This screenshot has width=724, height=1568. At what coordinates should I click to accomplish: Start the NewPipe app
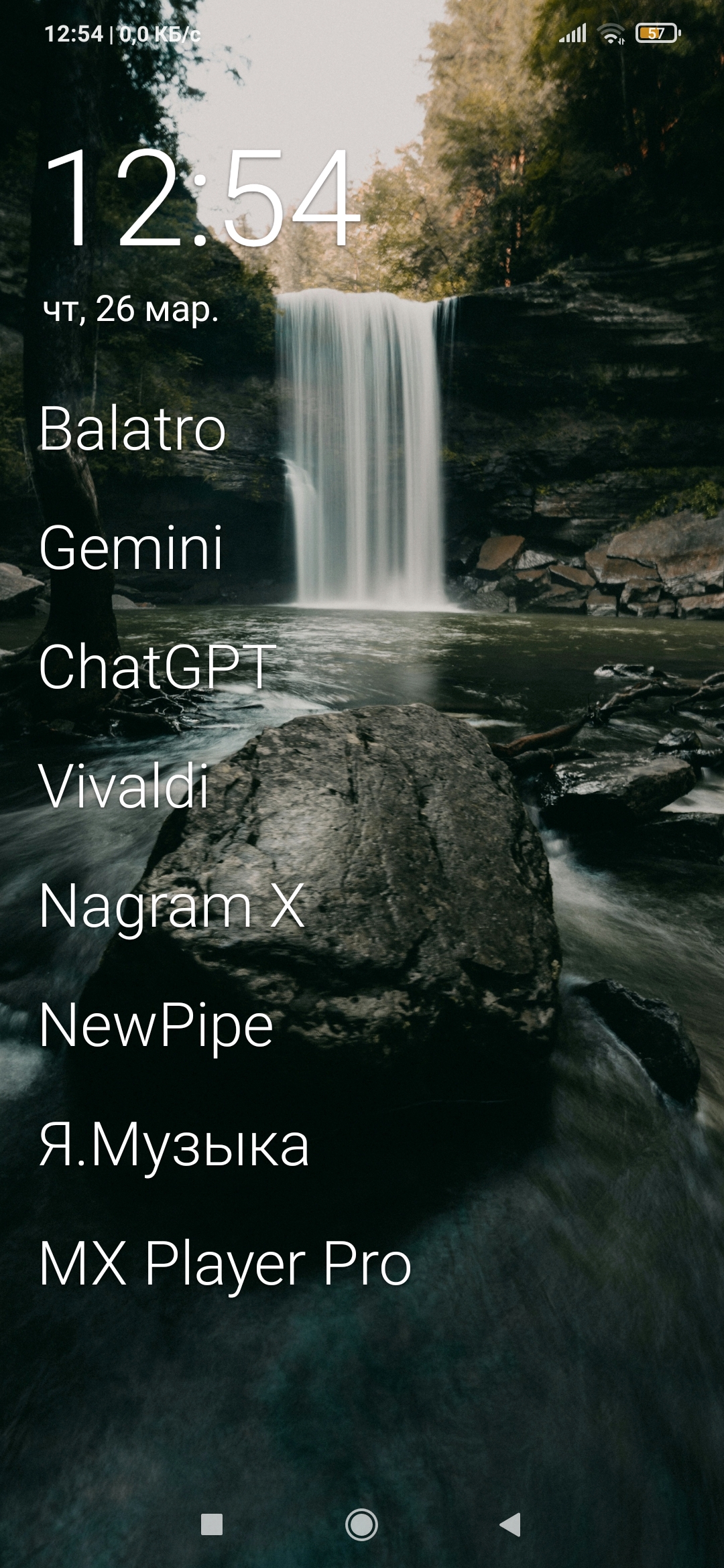click(x=156, y=1025)
